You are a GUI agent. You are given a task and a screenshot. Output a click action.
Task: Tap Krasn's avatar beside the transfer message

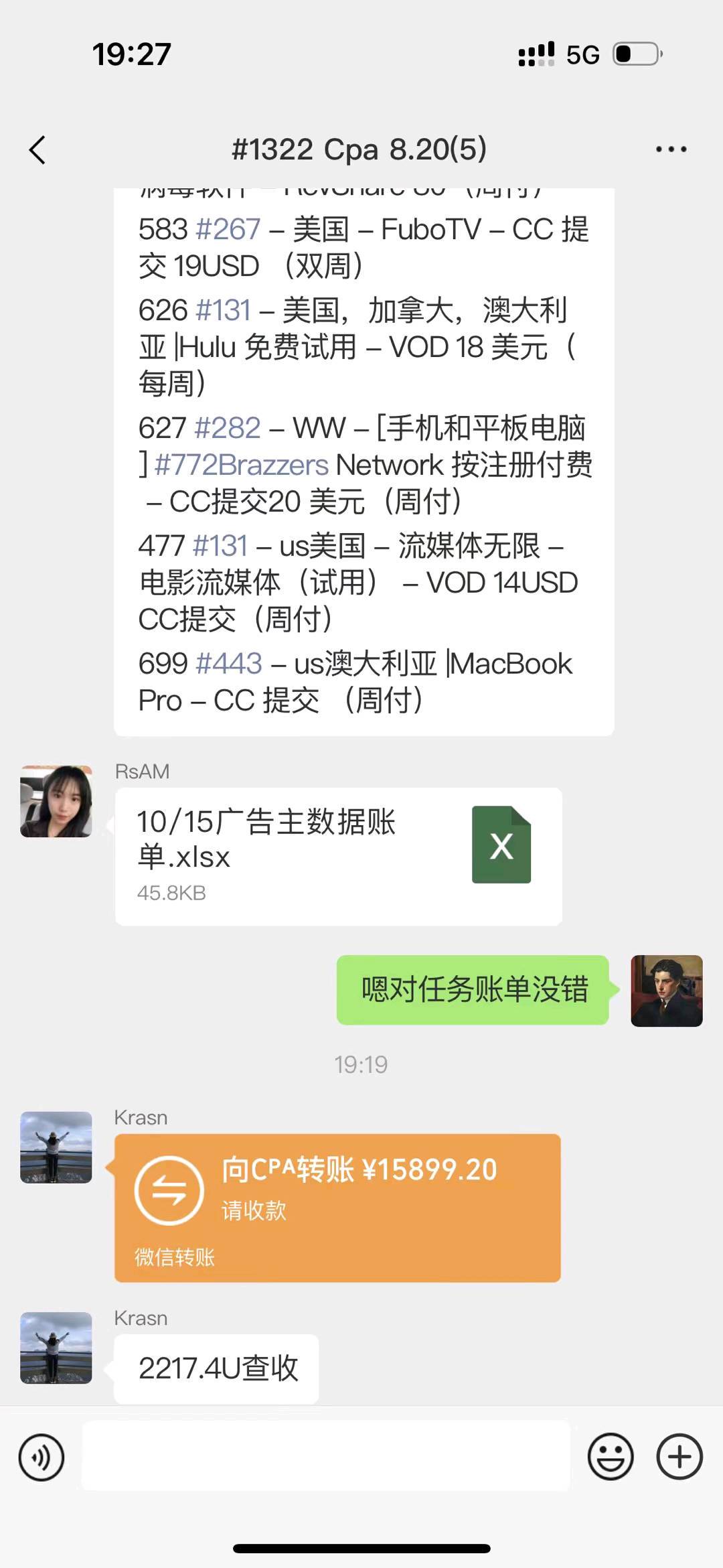pyautogui.click(x=56, y=1147)
